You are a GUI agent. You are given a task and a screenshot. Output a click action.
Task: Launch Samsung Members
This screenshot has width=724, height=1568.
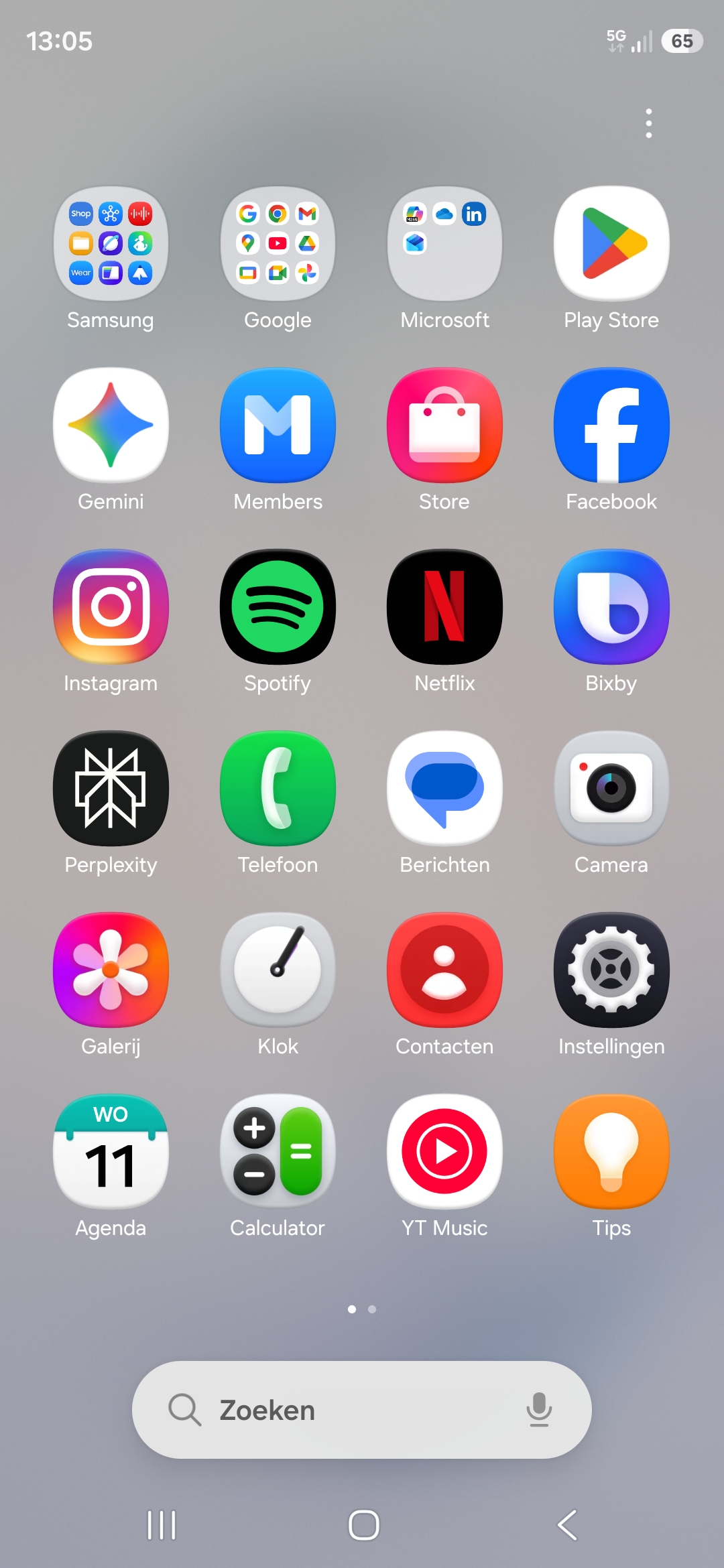tap(278, 426)
